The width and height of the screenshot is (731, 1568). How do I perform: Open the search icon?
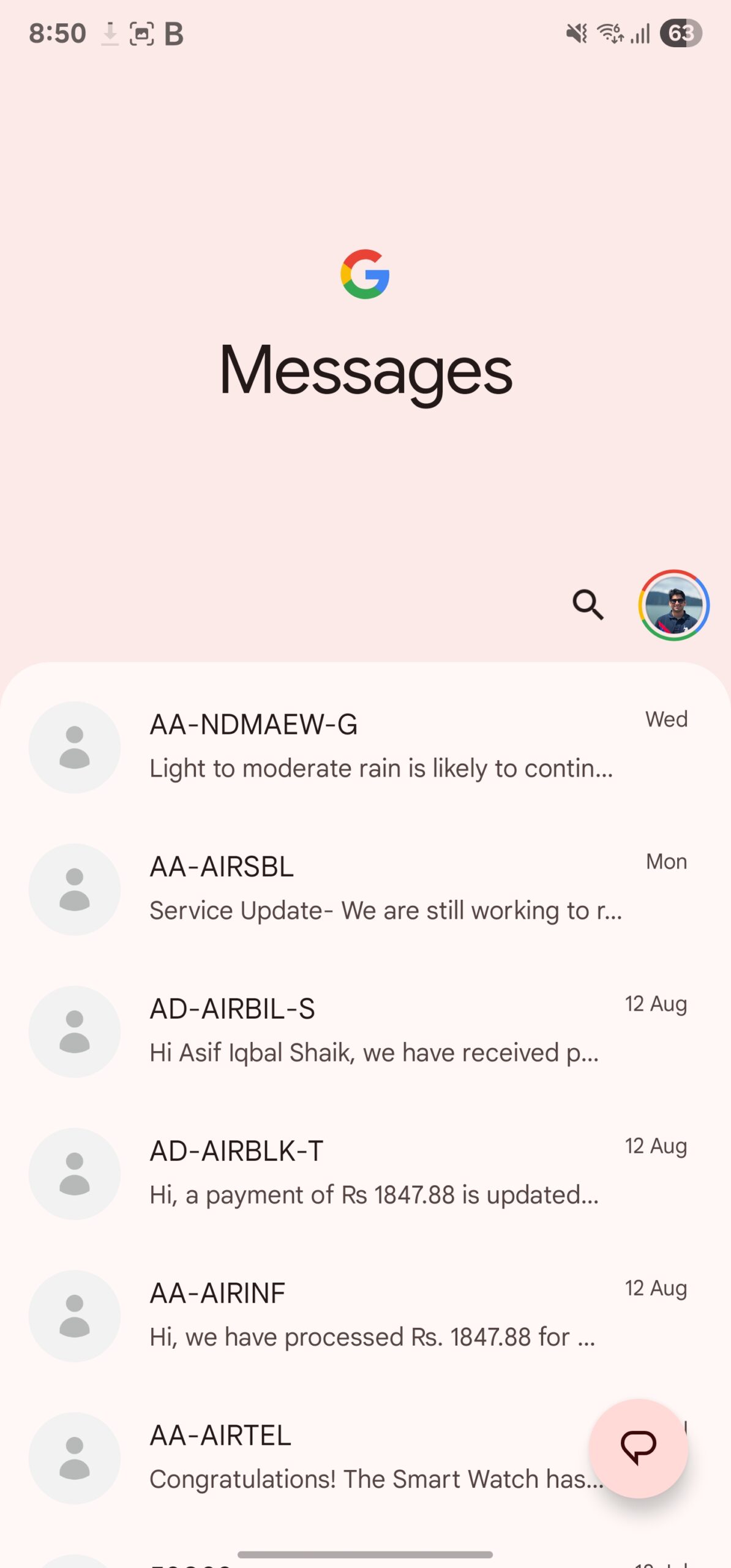(588, 605)
